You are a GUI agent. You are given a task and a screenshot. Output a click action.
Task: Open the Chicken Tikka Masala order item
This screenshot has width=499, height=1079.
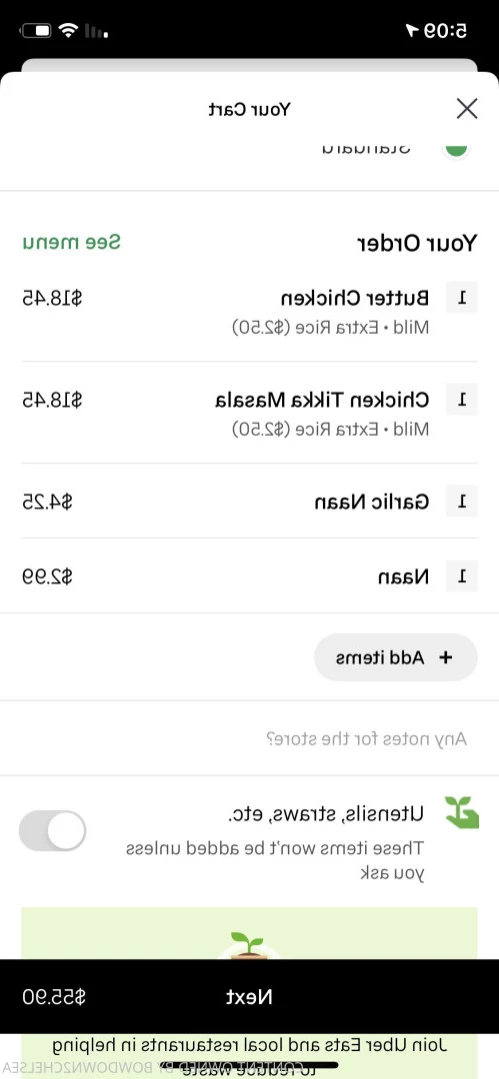[x=249, y=413]
